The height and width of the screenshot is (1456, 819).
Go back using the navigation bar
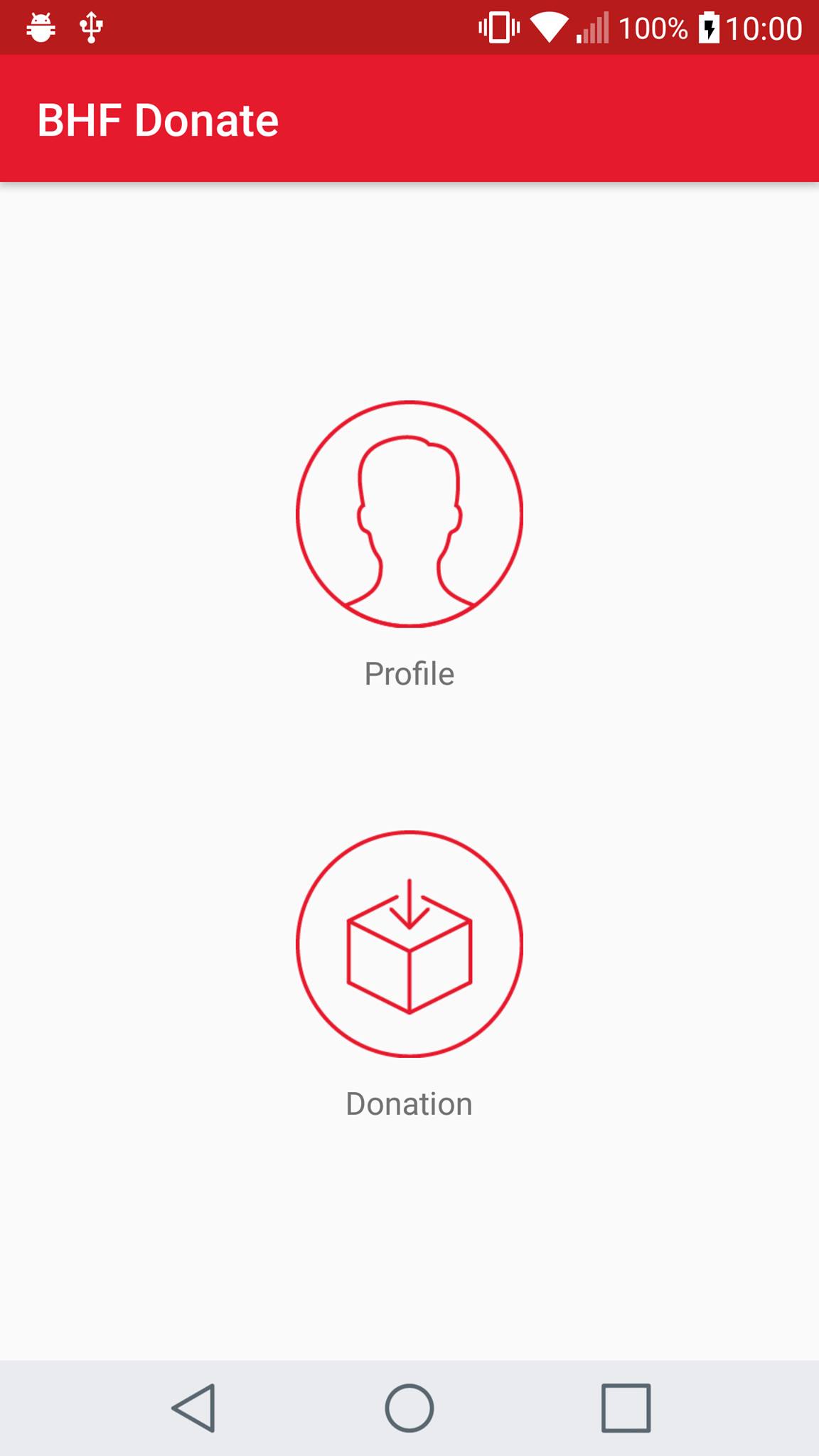[x=193, y=1408]
